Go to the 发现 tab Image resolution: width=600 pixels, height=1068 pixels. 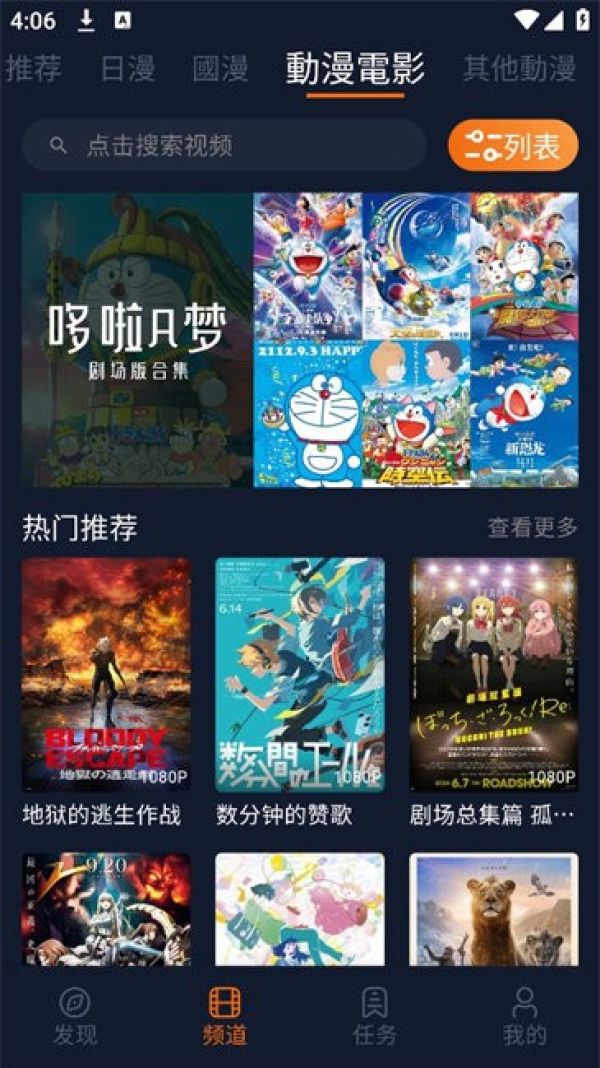pos(75,1015)
